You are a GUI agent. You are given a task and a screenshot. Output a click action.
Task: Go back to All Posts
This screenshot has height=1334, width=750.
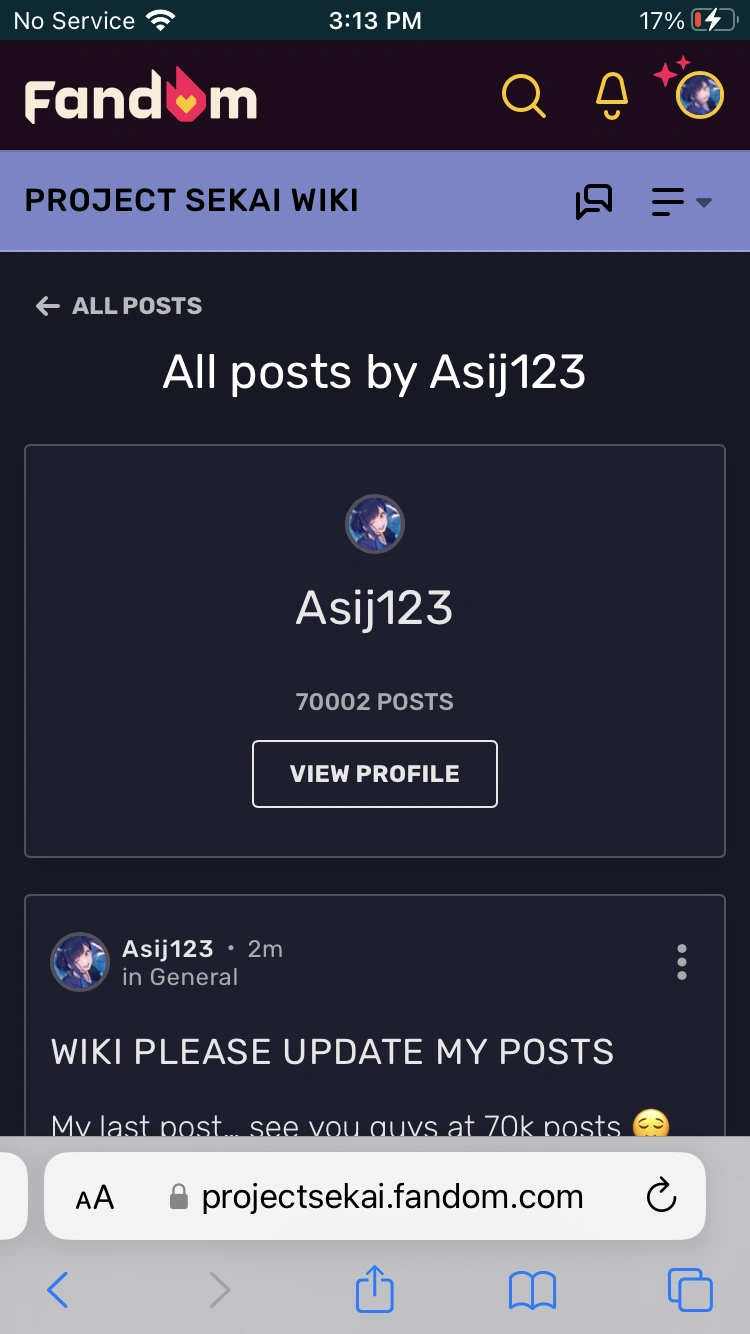(x=118, y=306)
